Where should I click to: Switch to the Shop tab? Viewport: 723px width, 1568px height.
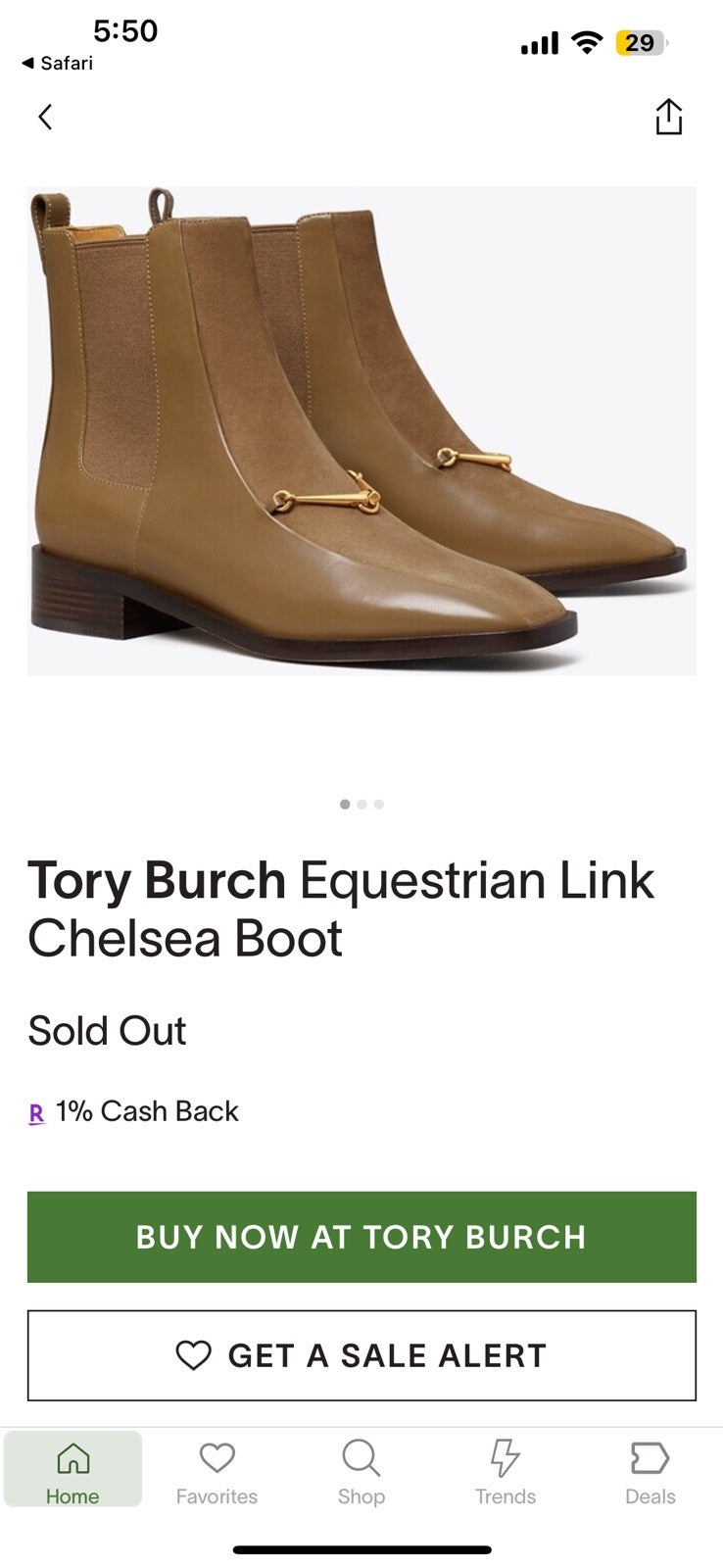(361, 1472)
